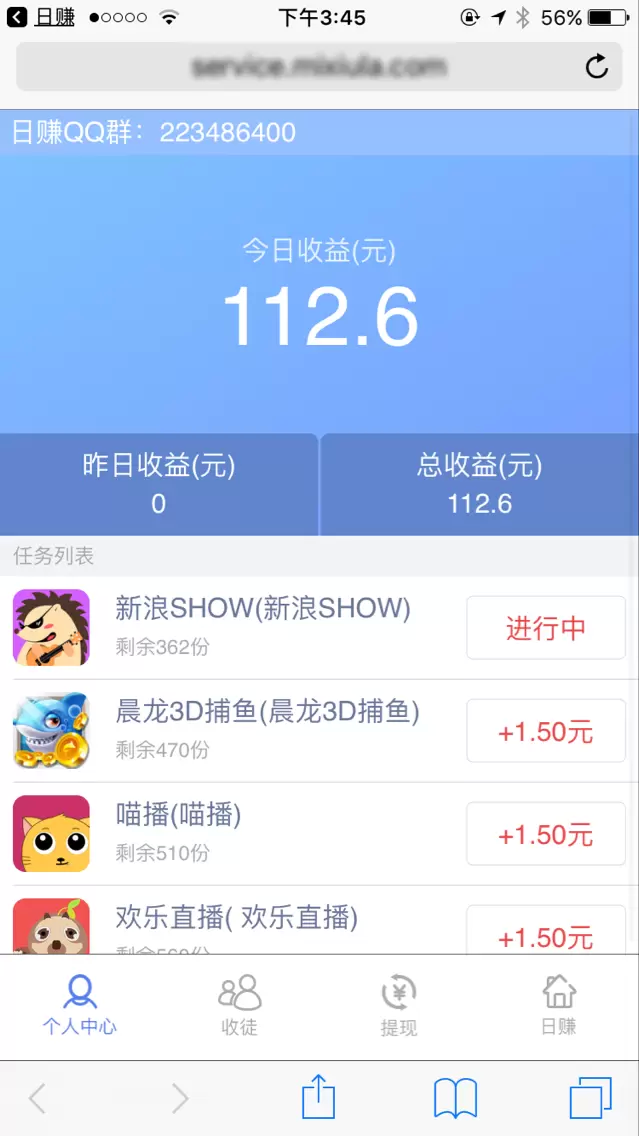Claim +1.50元 for 欢乐直播
Screen dimensions: 639x1136
(545, 935)
